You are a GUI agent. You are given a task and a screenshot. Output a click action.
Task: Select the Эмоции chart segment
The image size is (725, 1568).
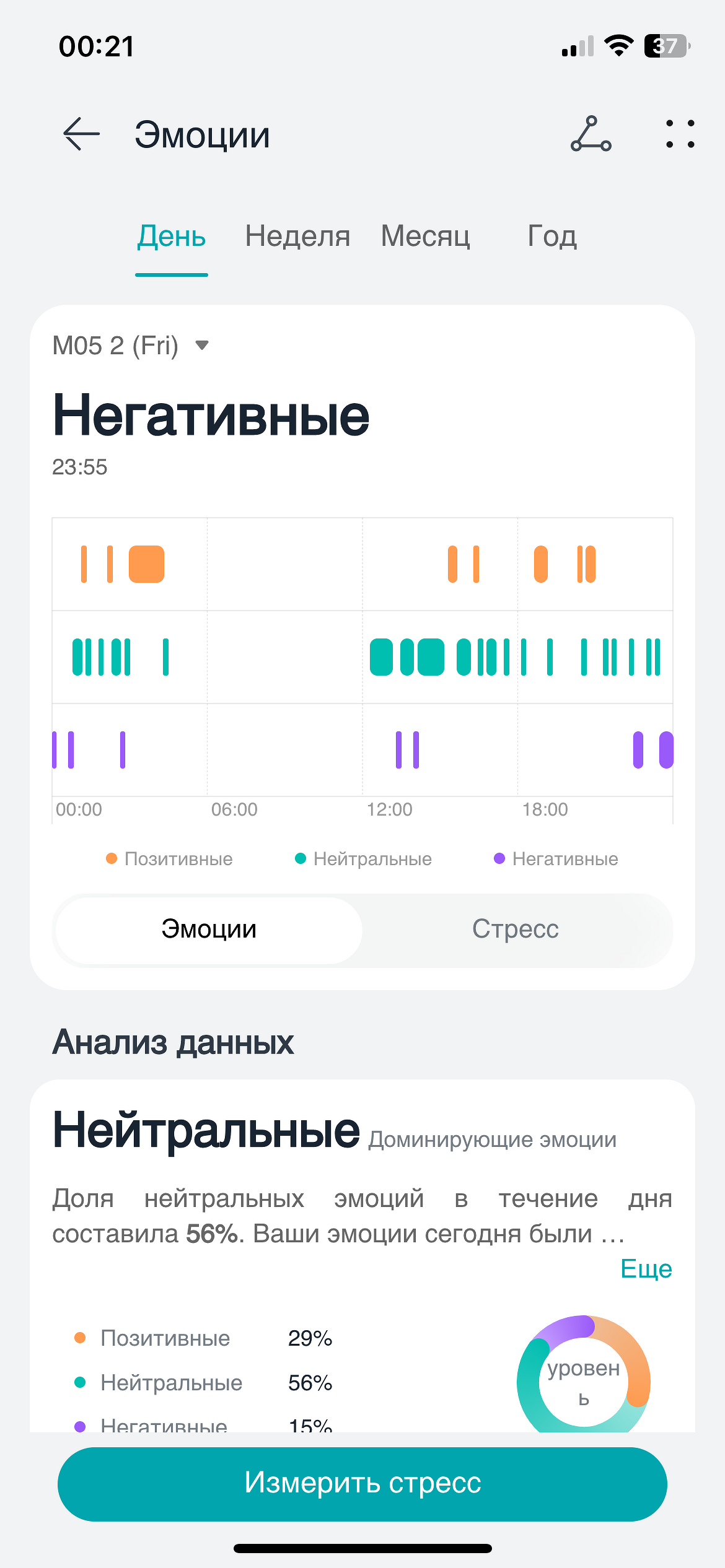pyautogui.click(x=209, y=930)
